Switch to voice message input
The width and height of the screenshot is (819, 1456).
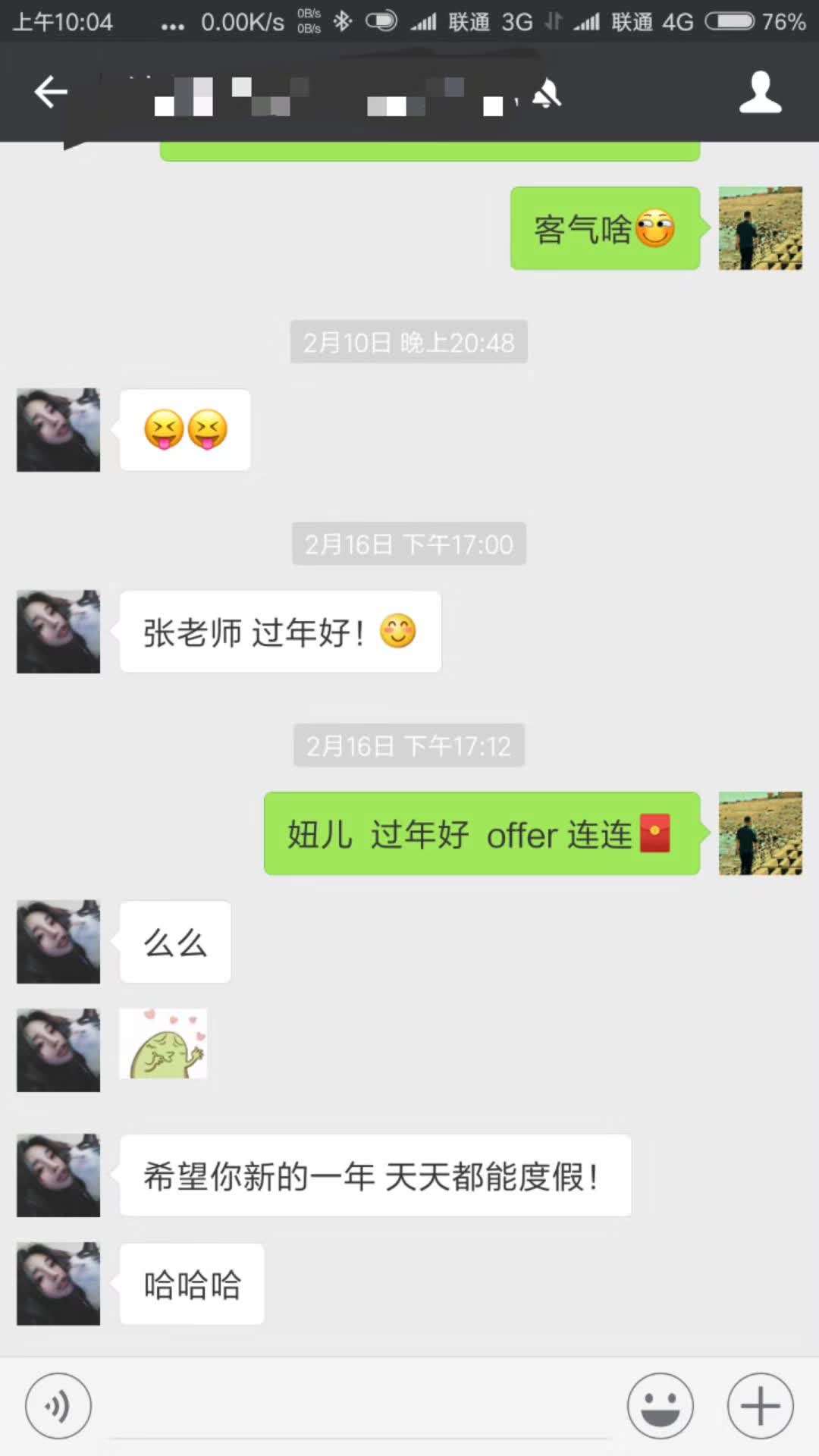coord(58,1406)
